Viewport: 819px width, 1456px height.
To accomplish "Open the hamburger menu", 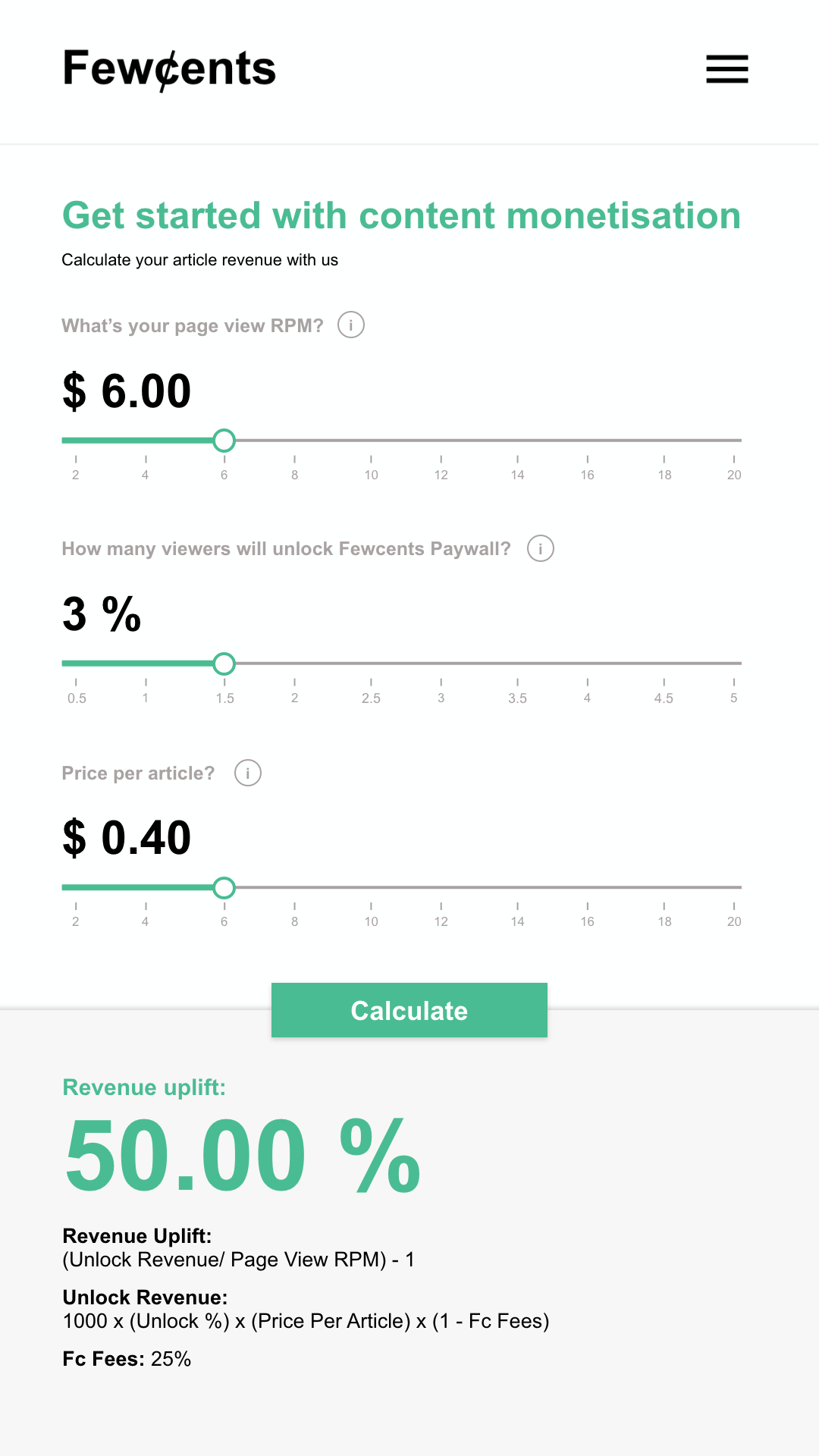I will [726, 69].
